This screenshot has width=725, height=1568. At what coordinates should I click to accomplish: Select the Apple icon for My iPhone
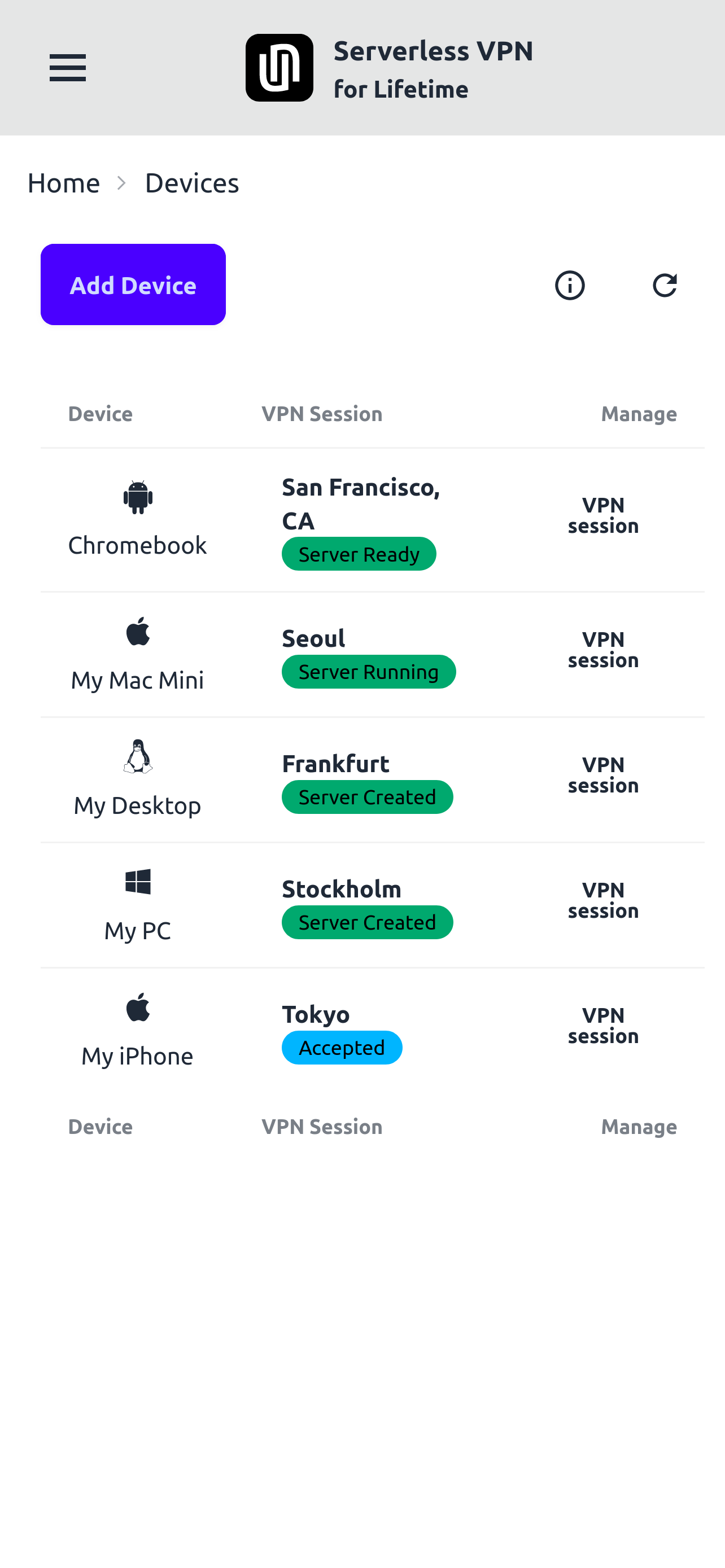click(x=138, y=1008)
